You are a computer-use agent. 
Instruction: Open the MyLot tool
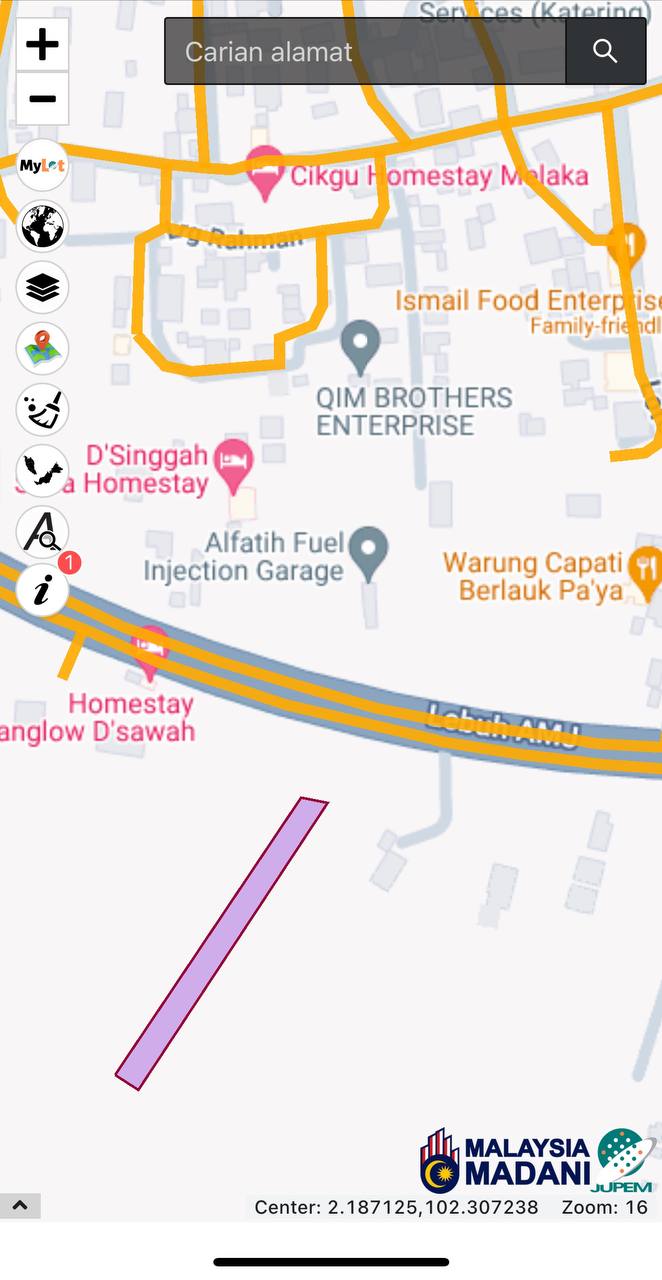coord(42,166)
